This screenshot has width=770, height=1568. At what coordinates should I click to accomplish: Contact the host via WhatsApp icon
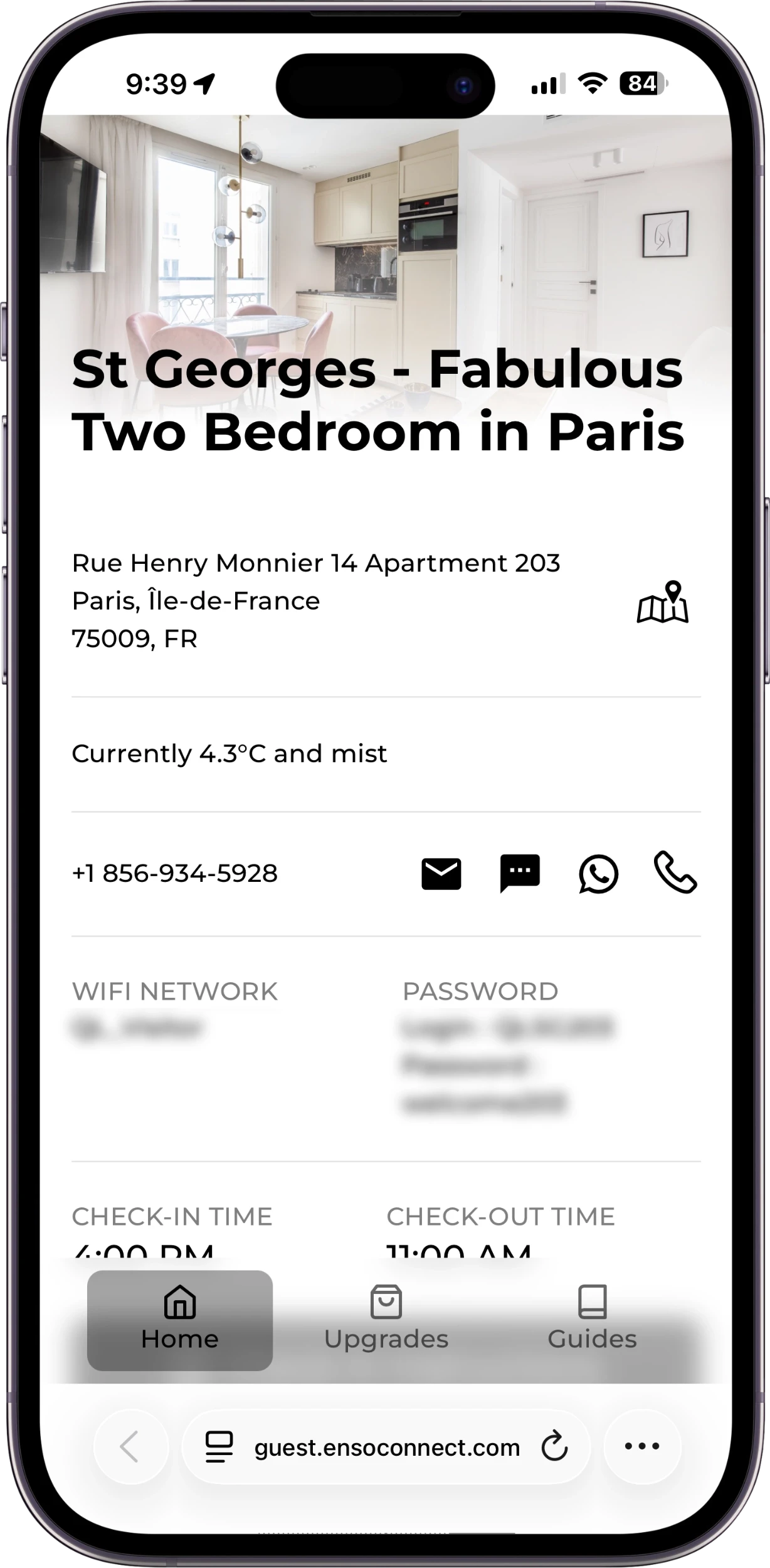pyautogui.click(x=597, y=872)
